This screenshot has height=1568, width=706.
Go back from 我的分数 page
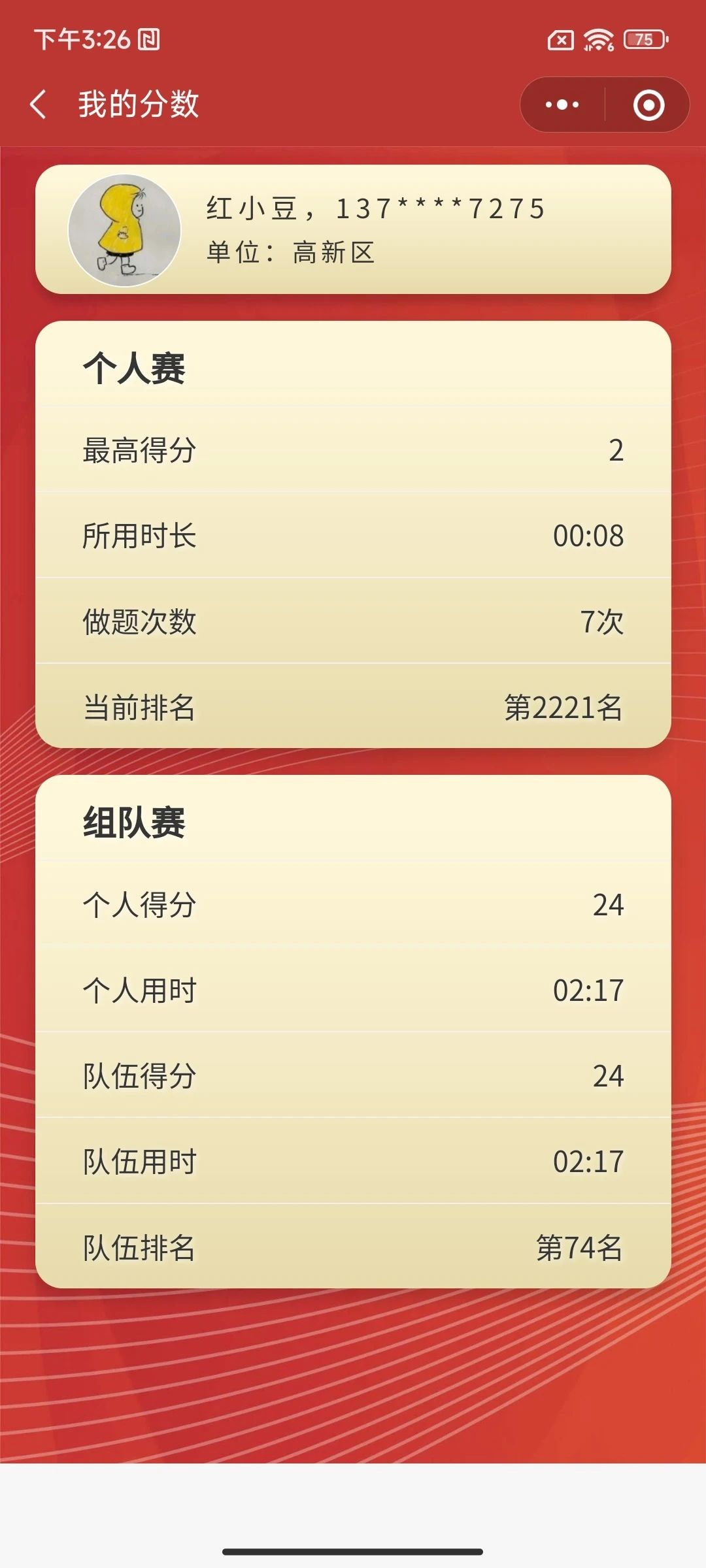(x=39, y=105)
